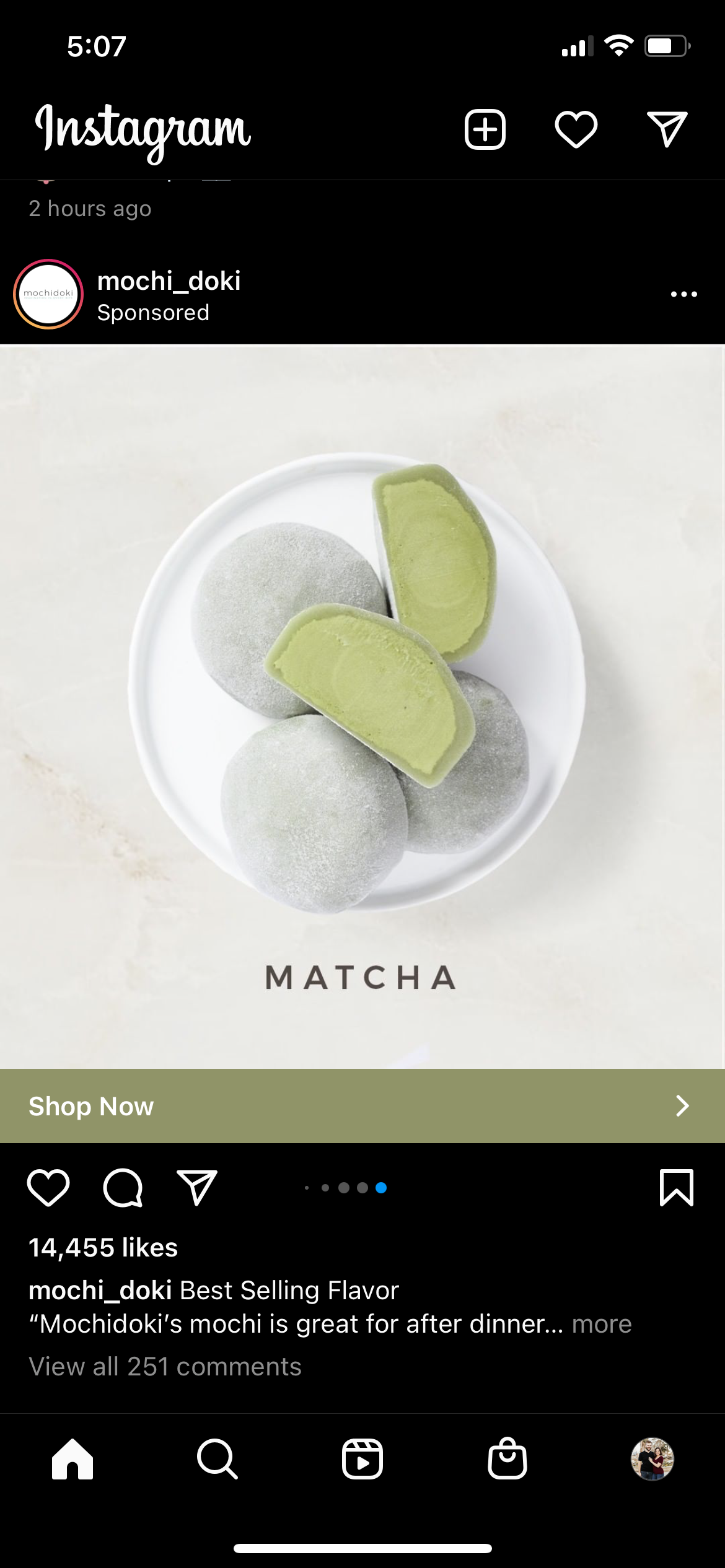View the 14,455 likes list
Viewport: 725px width, 1568px height.
103,1248
